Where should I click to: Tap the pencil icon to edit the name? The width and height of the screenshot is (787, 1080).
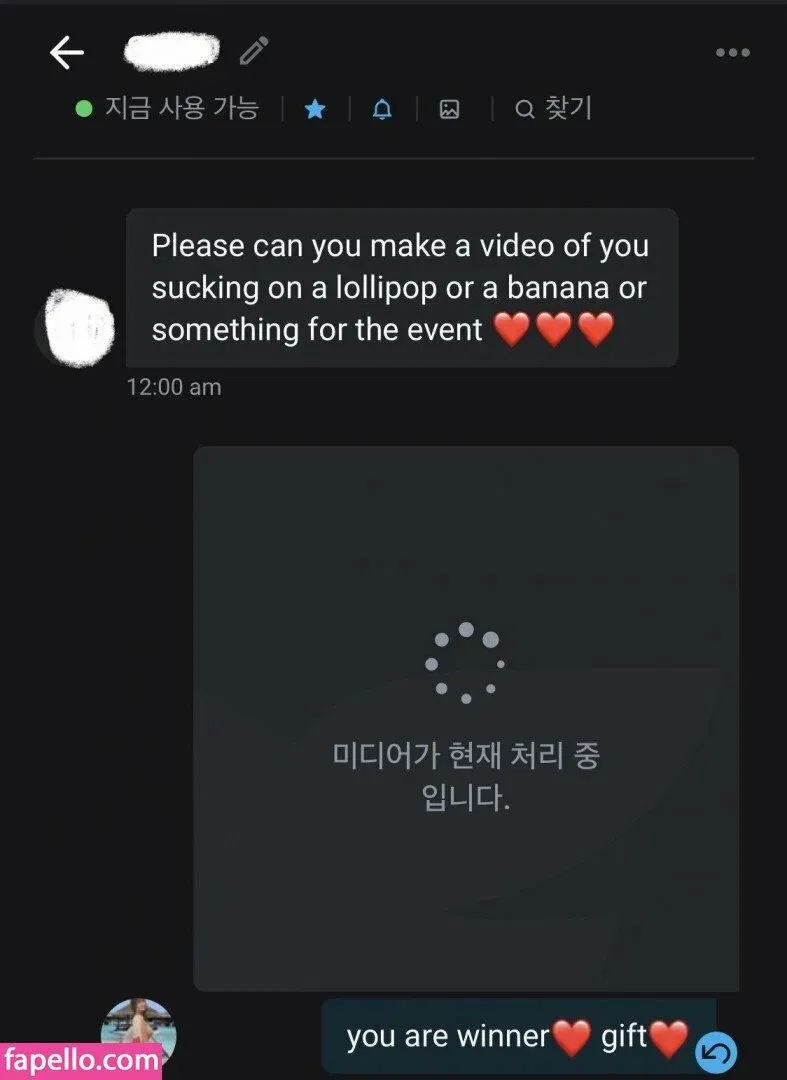point(254,51)
